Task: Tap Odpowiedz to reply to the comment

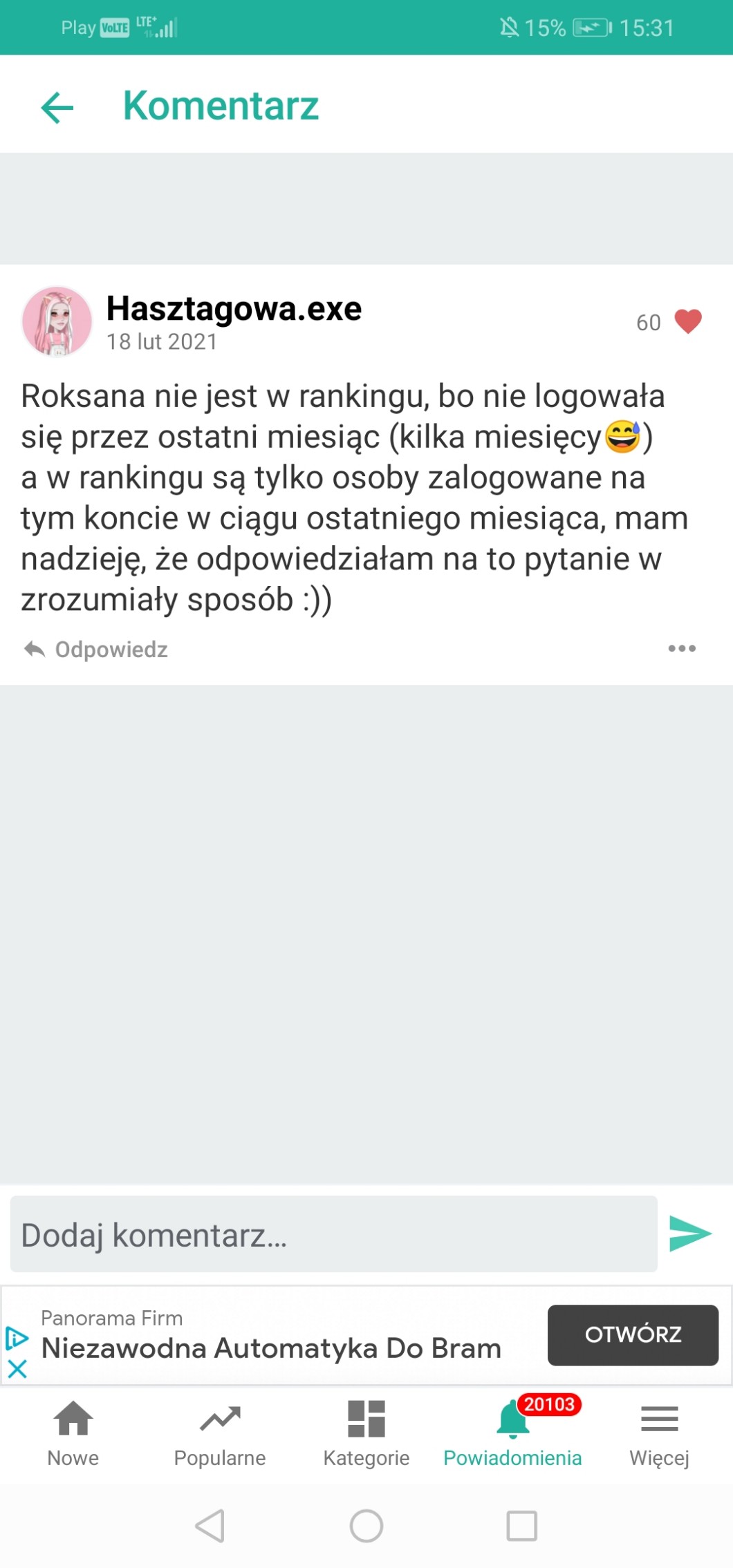Action: click(x=97, y=650)
